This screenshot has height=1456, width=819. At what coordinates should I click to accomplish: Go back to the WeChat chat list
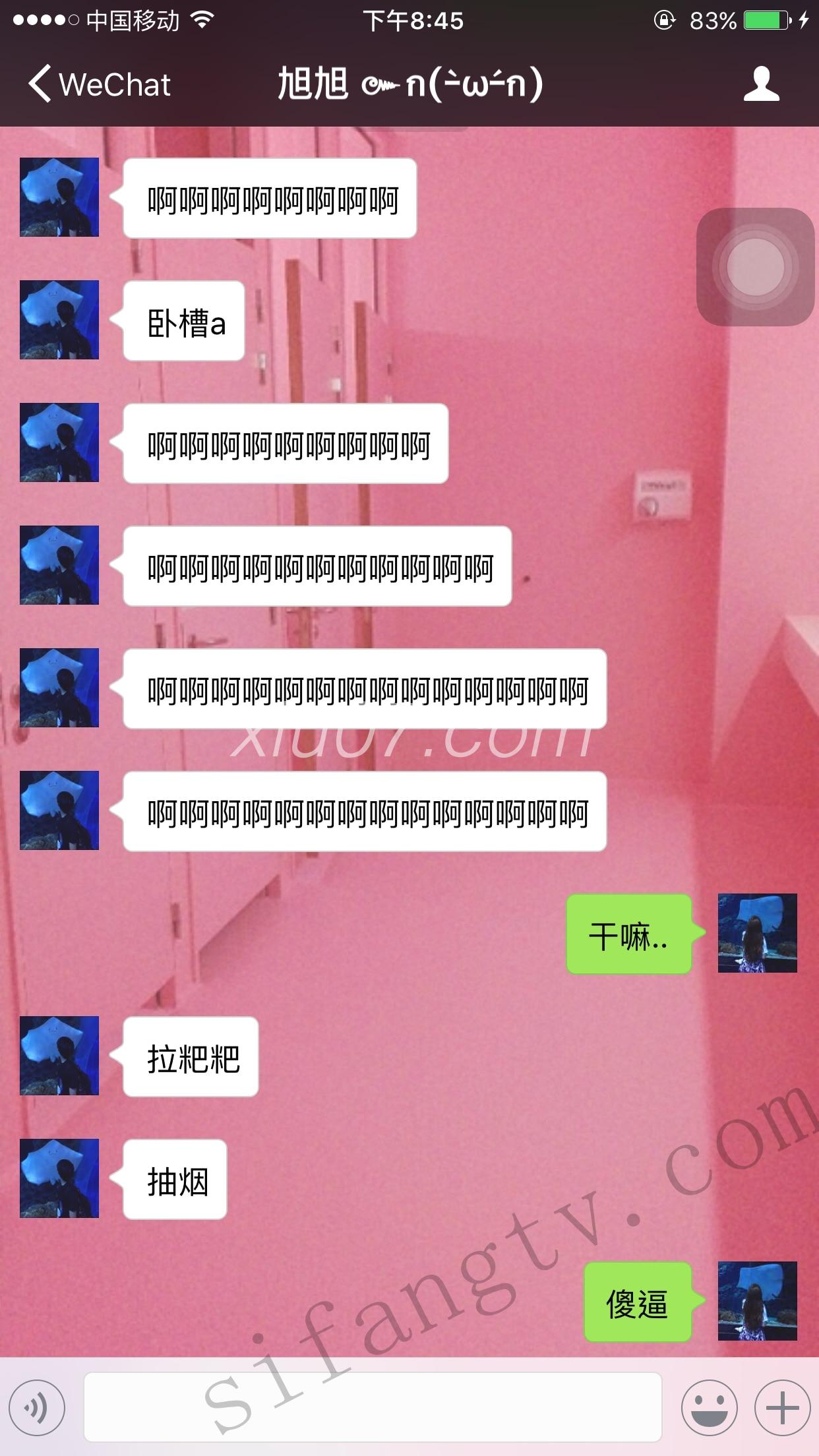(x=99, y=84)
